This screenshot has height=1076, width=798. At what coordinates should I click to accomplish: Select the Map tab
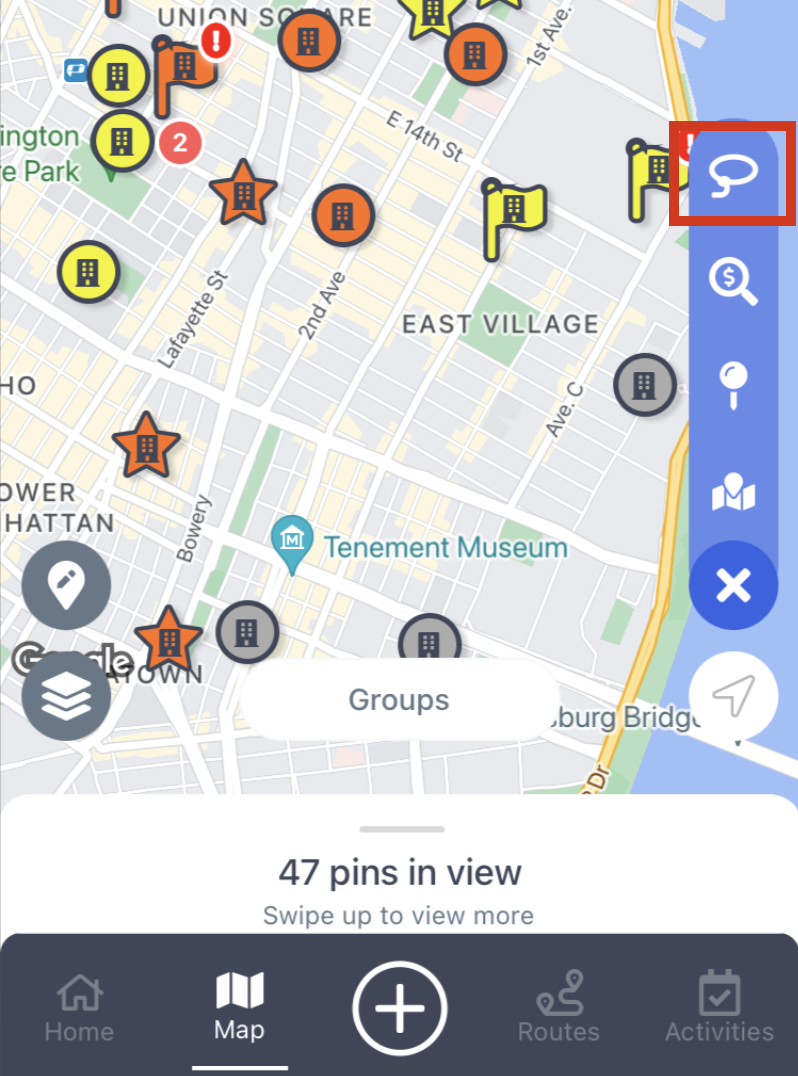pos(239,1008)
